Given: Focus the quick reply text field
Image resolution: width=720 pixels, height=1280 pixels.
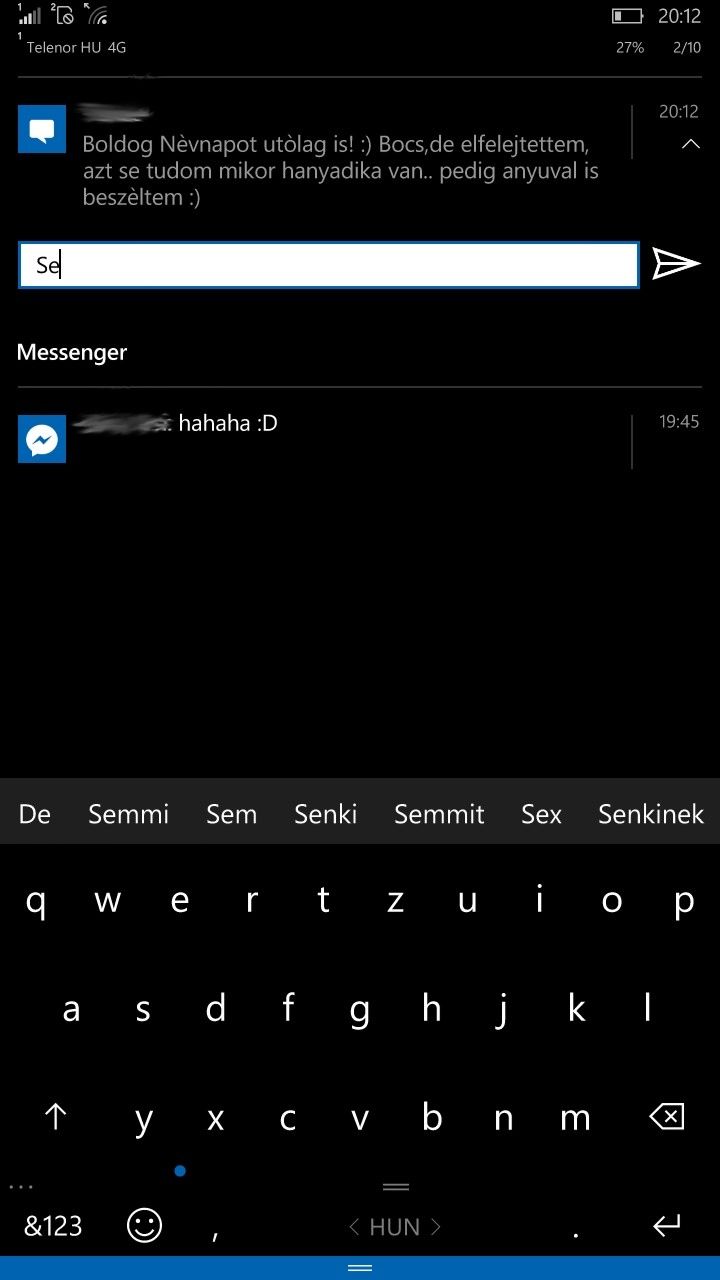Looking at the screenshot, I should [328, 265].
